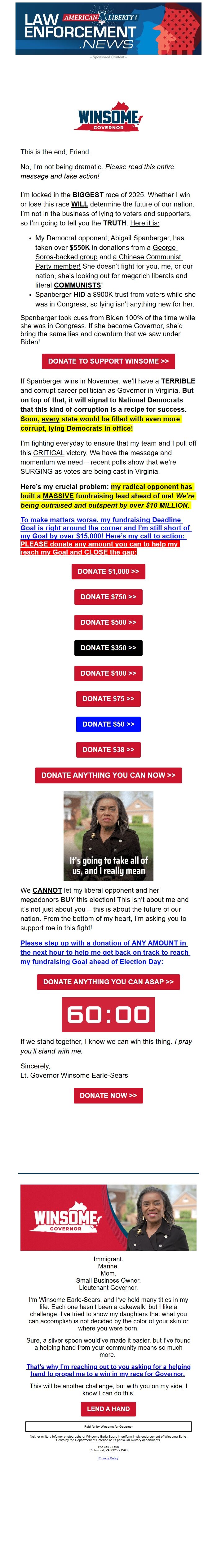Choose the DONATE $38 button
The height and width of the screenshot is (1568, 217).
pos(108,749)
